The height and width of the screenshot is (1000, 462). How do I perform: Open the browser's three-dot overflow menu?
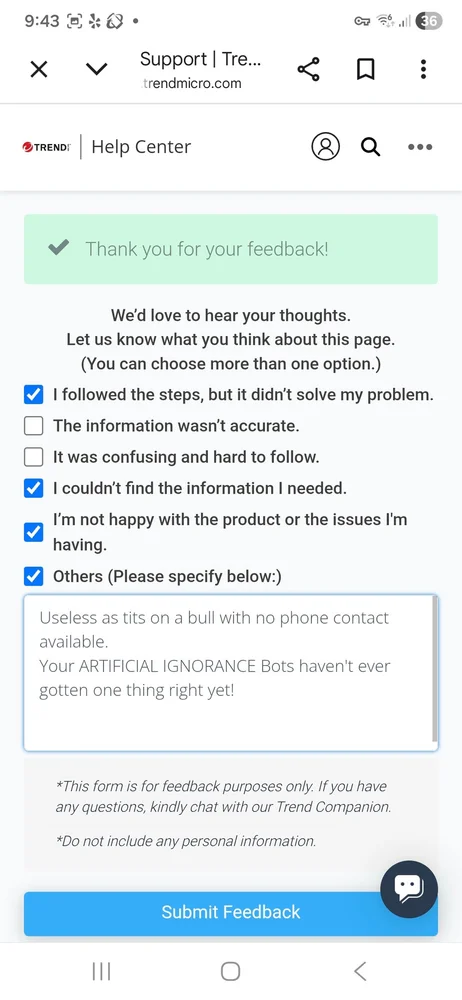coord(423,69)
